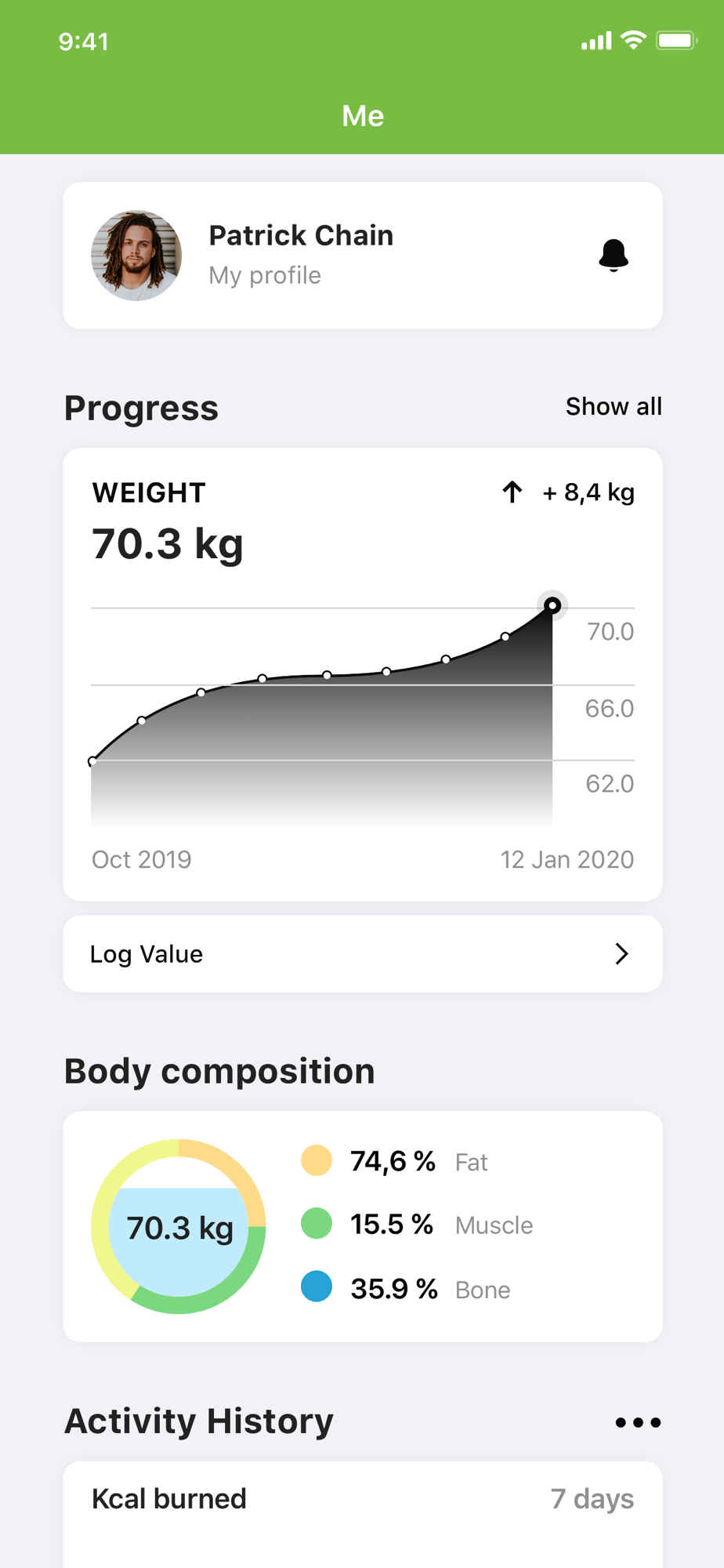Select the latest weight data point

coord(552,605)
